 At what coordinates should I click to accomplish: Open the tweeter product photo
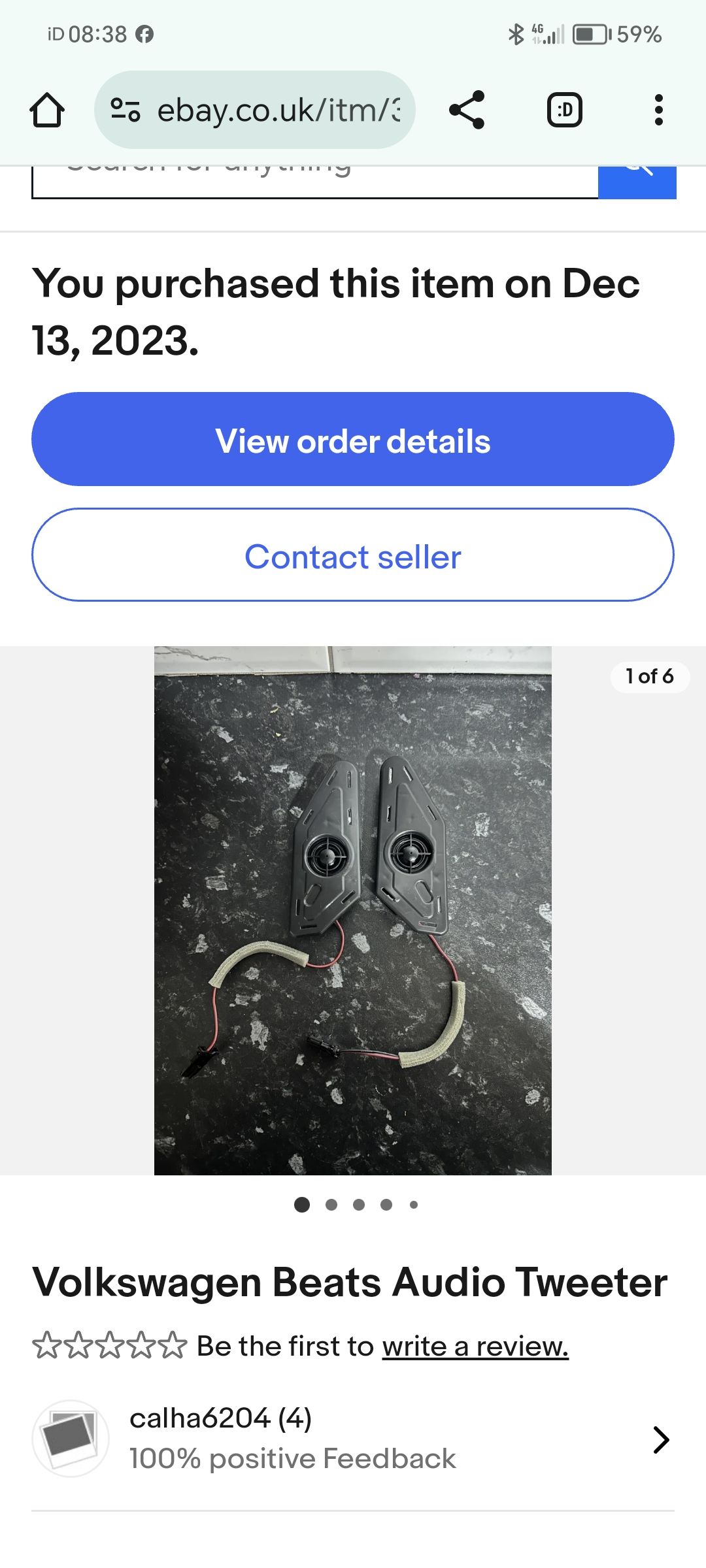[353, 910]
